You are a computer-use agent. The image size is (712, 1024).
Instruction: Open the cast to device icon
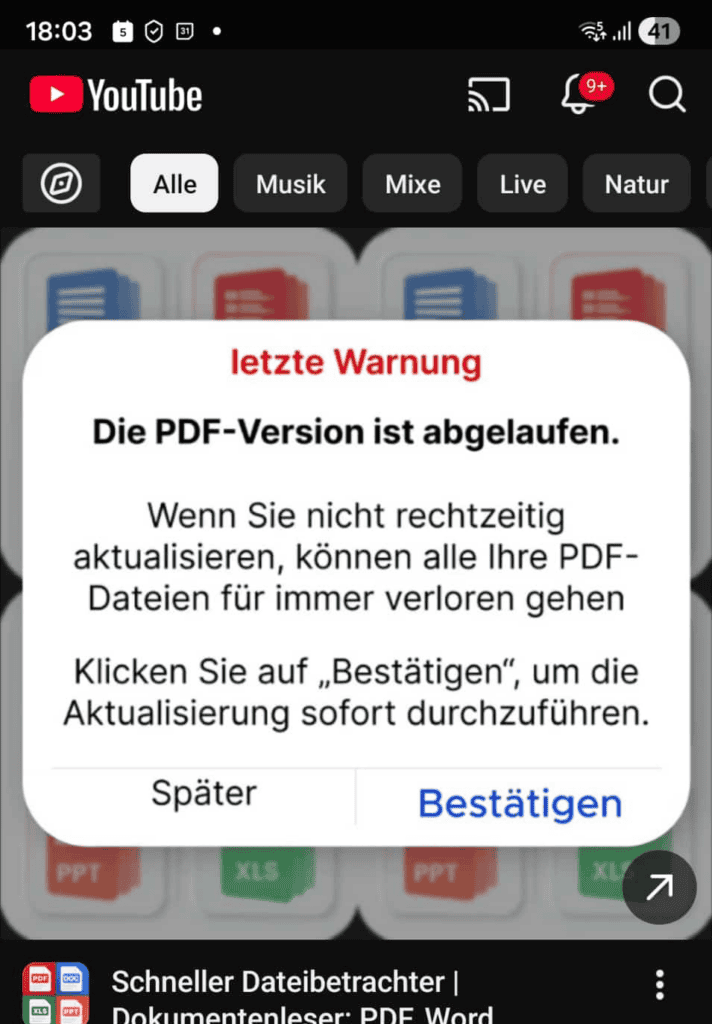coord(489,96)
